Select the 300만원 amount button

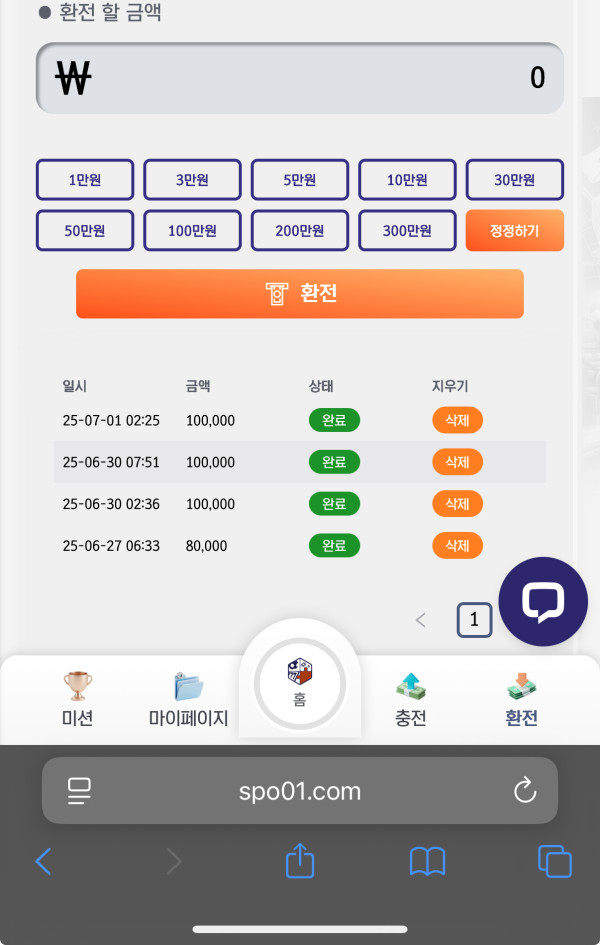(407, 230)
